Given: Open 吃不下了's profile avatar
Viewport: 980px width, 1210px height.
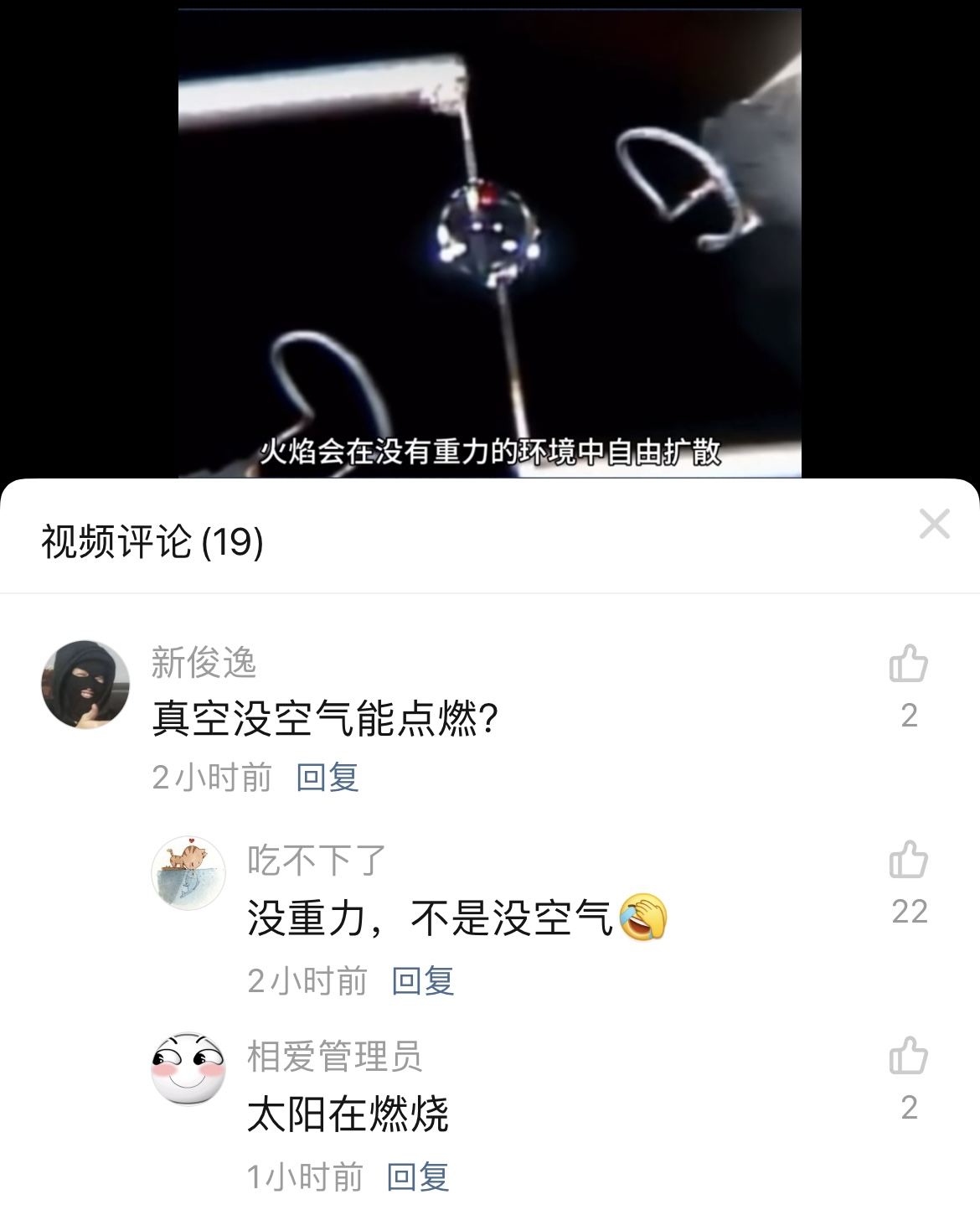Looking at the screenshot, I should [188, 872].
